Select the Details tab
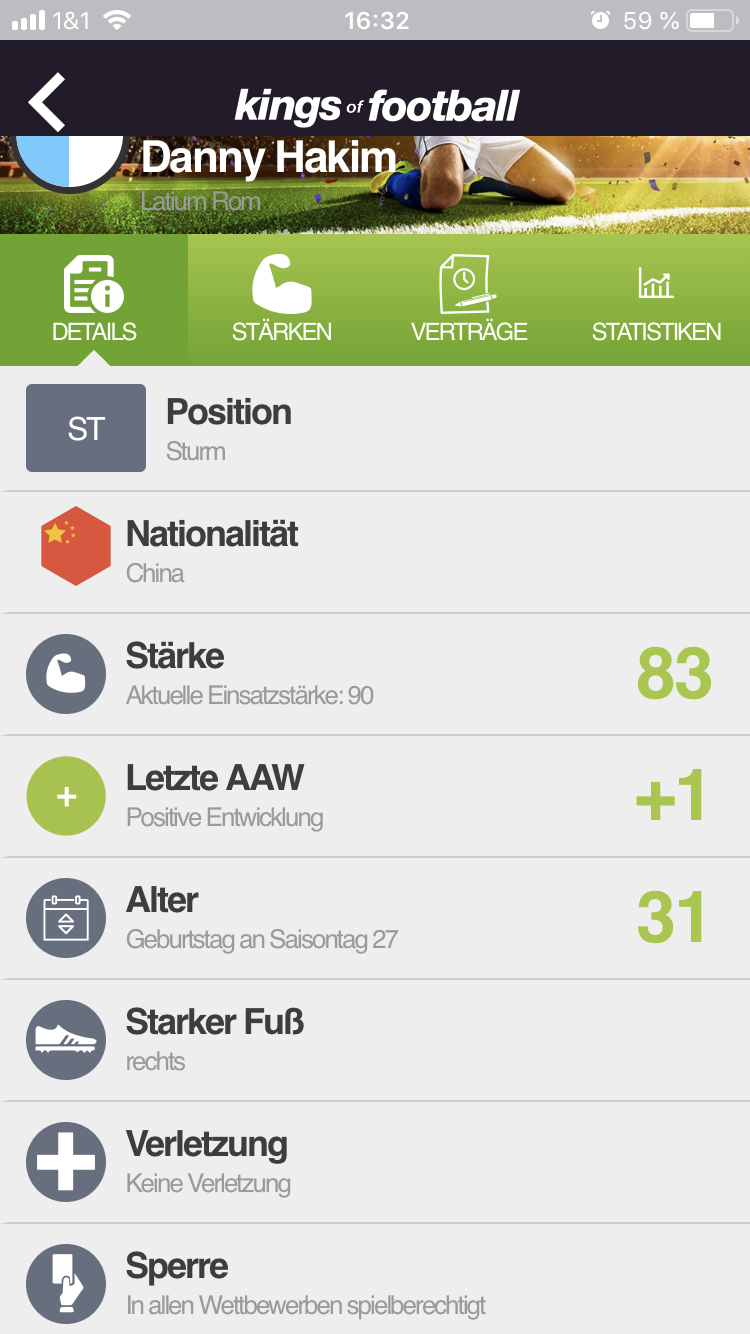Image resolution: width=750 pixels, height=1334 pixels. 94,300
